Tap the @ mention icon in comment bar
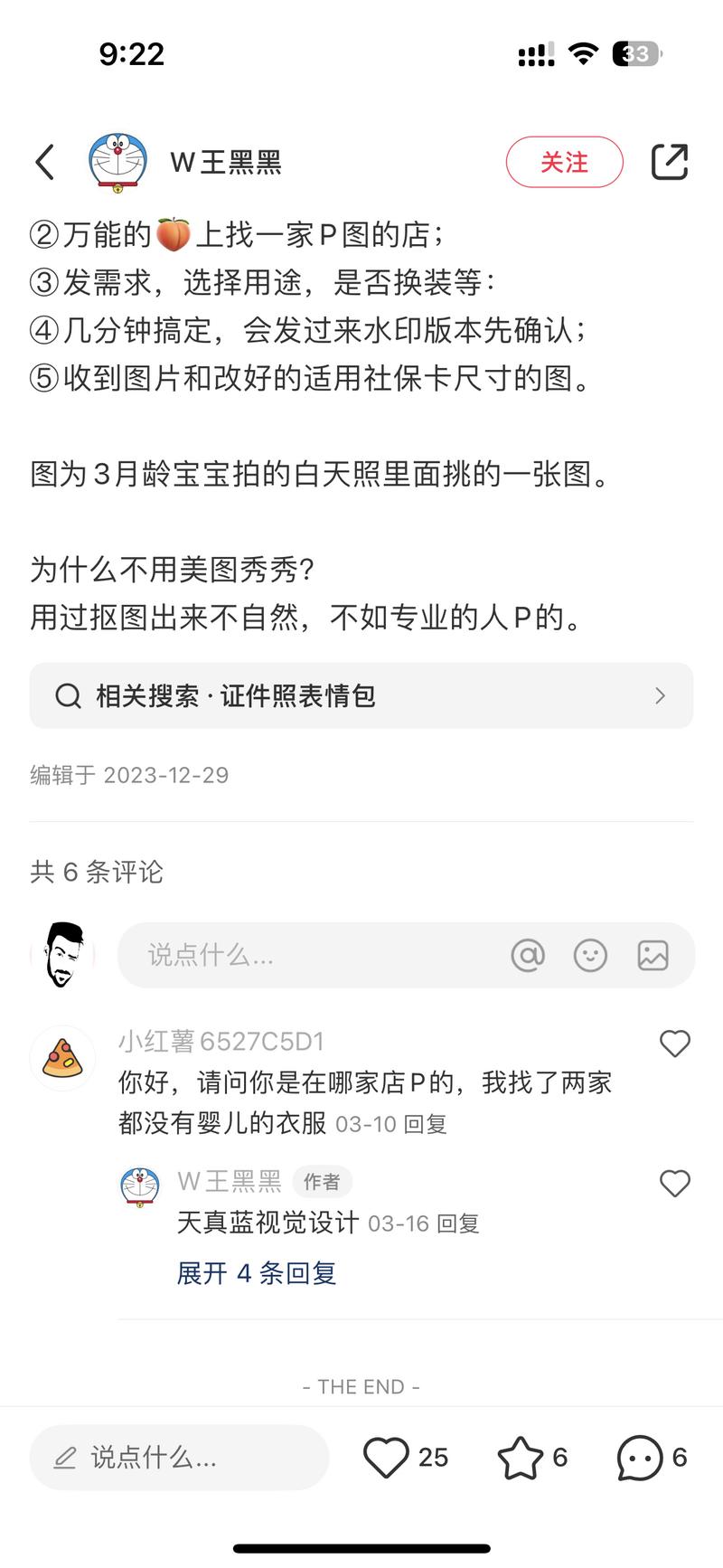The image size is (723, 1568). 529,955
